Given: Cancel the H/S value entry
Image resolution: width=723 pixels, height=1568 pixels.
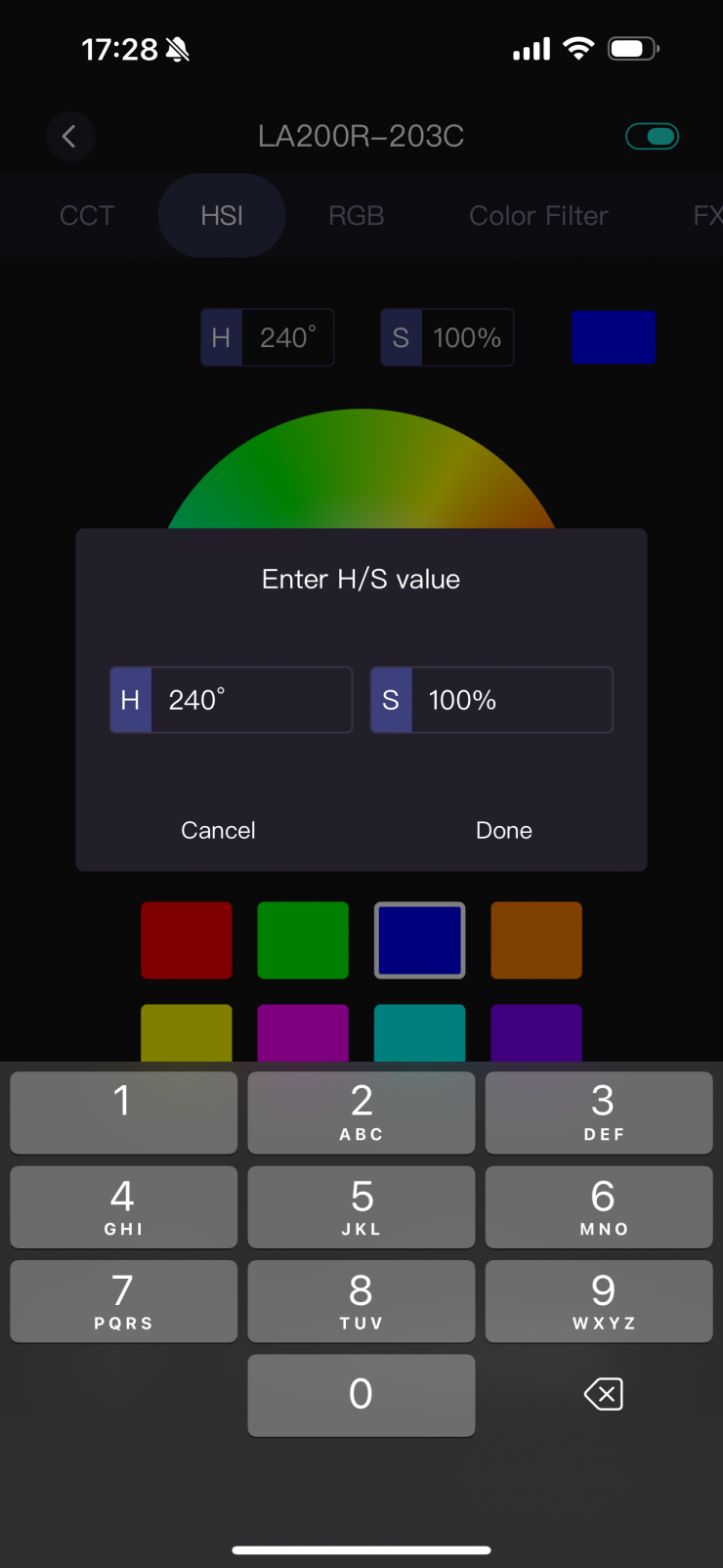Looking at the screenshot, I should [x=218, y=830].
